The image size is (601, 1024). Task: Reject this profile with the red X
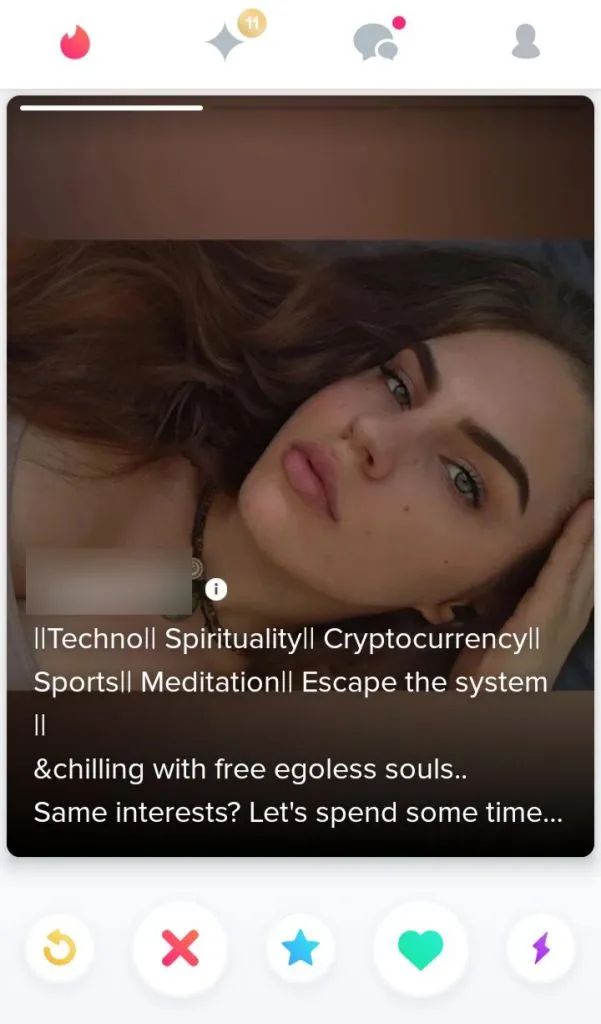[x=180, y=948]
